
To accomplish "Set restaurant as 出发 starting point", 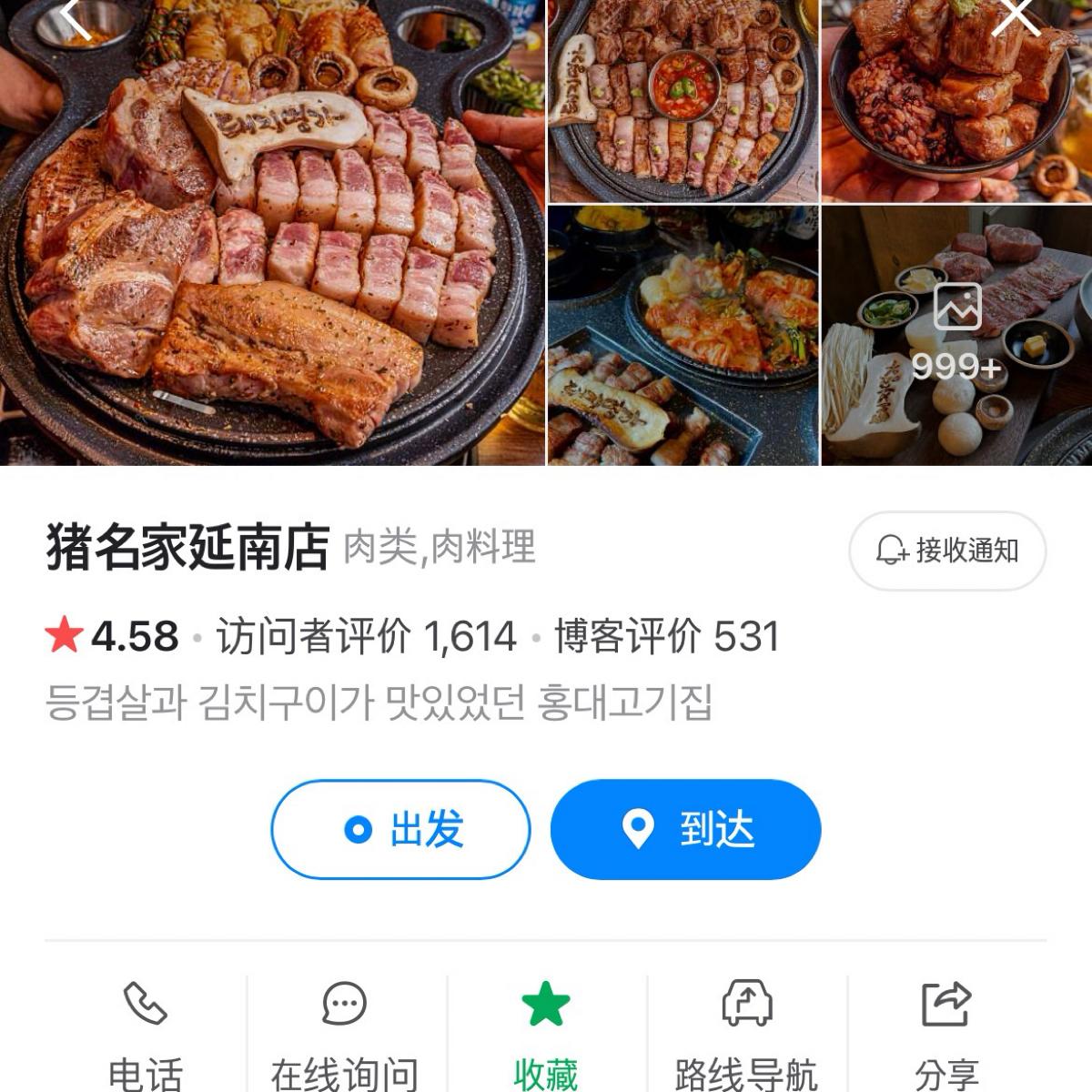I will click(400, 829).
